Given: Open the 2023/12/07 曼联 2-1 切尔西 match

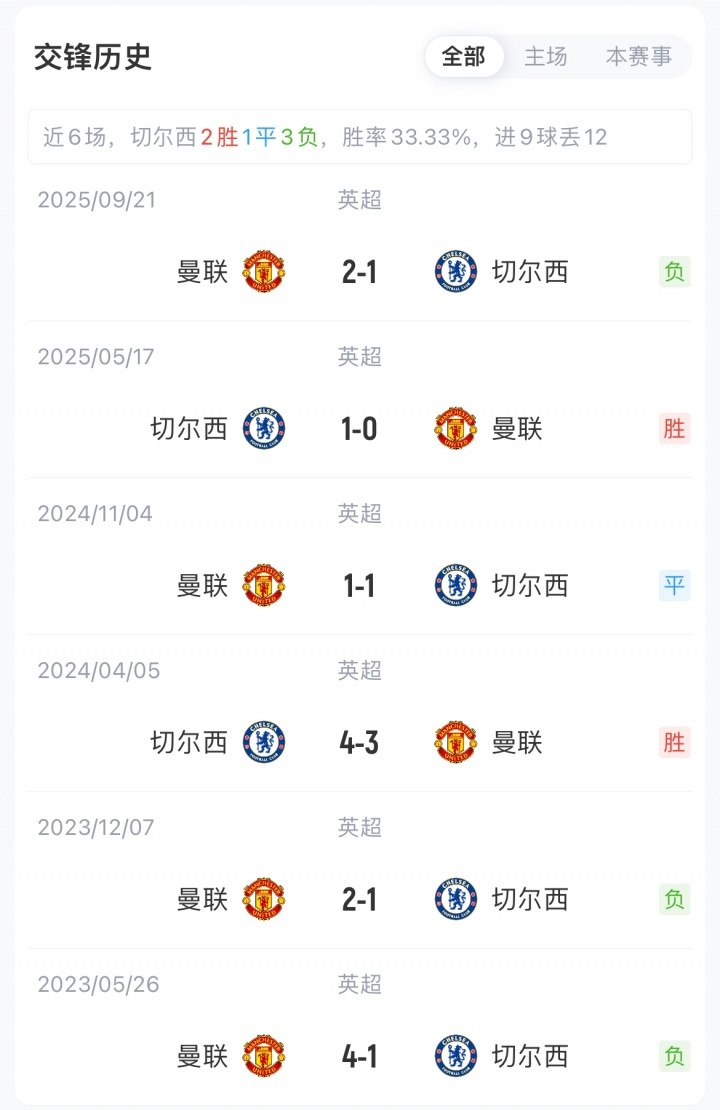Looking at the screenshot, I should point(359,900).
